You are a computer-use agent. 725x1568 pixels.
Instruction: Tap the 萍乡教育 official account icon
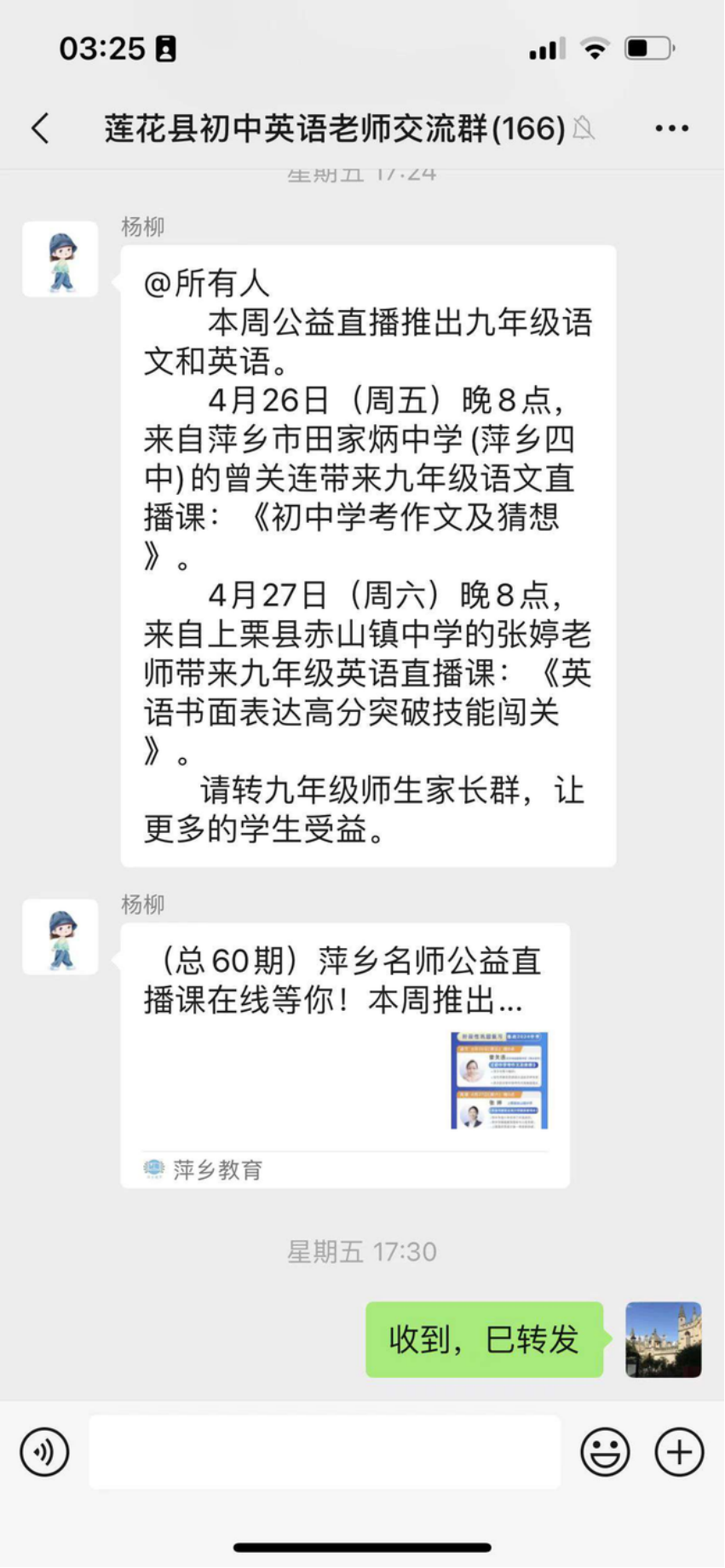(153, 1169)
